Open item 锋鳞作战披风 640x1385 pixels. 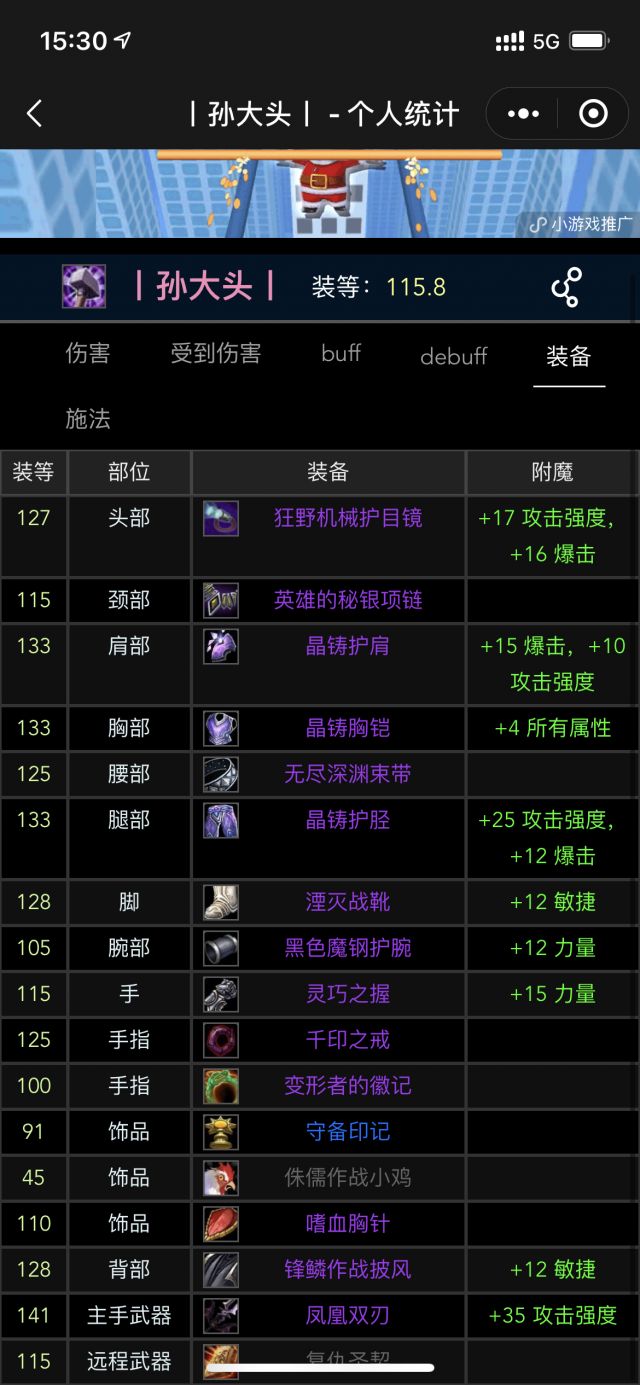click(x=348, y=1270)
